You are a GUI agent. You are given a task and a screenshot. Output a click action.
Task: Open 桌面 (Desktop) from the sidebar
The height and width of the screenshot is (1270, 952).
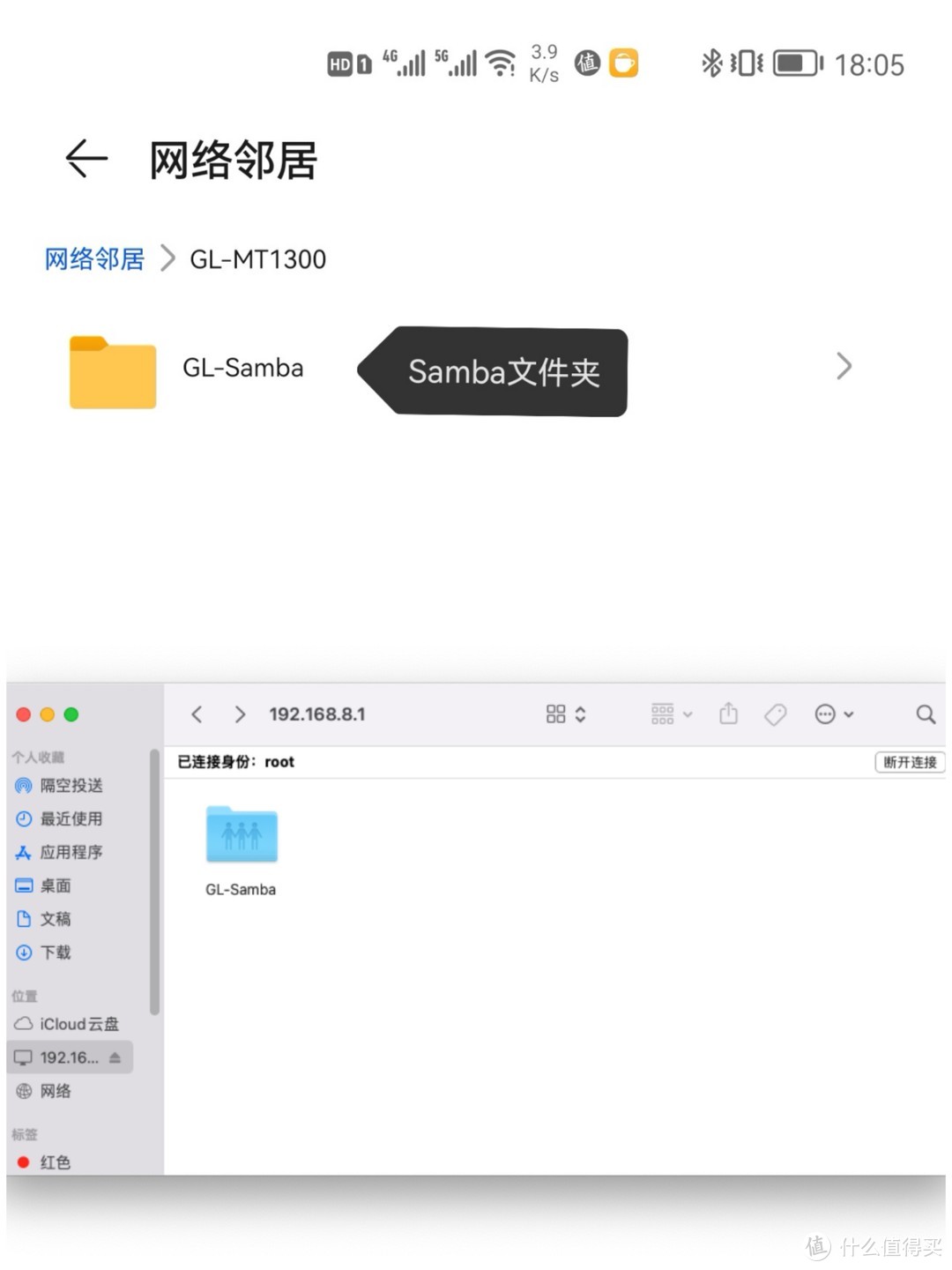[55, 885]
